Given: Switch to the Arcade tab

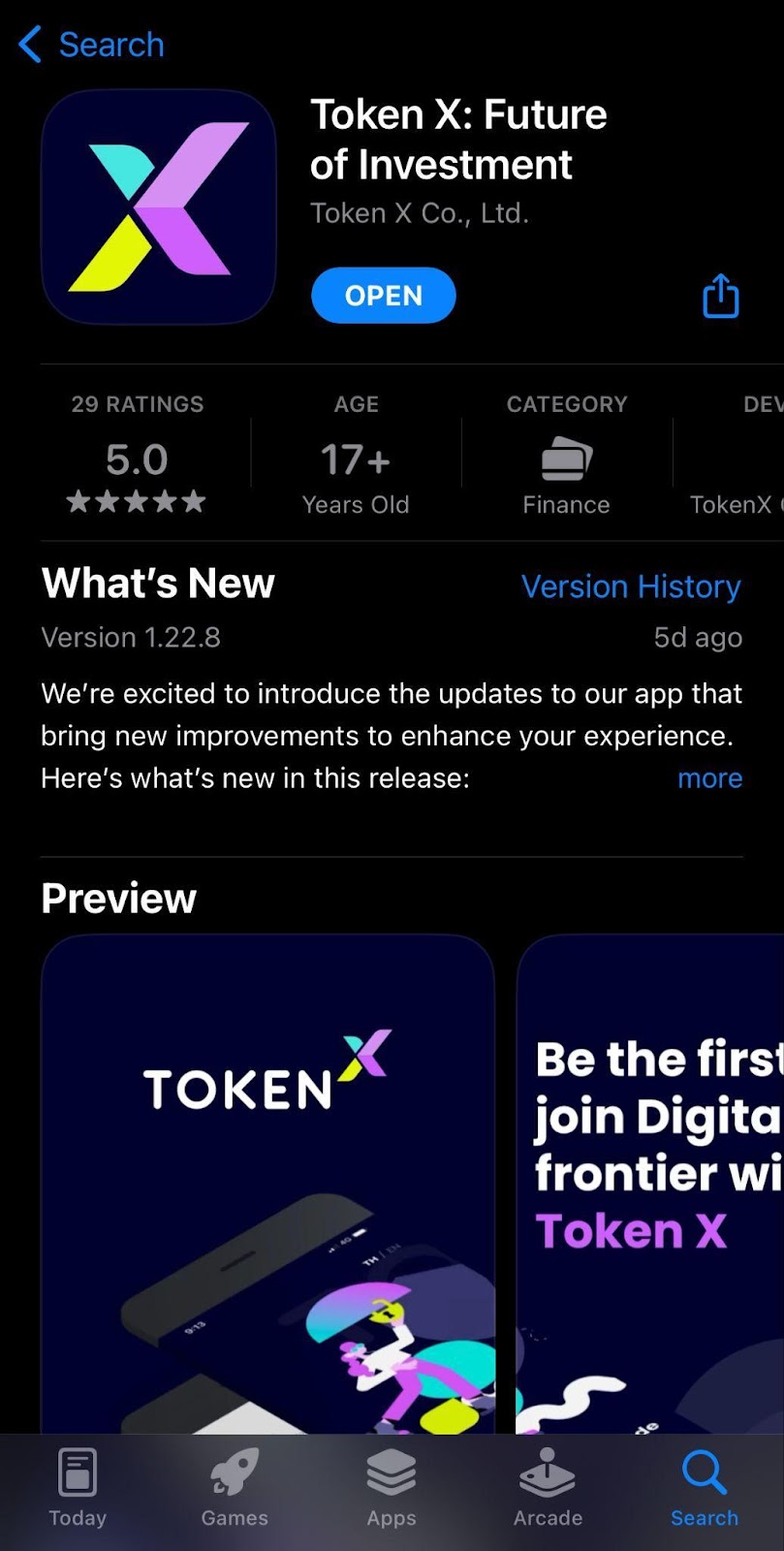Looking at the screenshot, I should tap(548, 1488).
